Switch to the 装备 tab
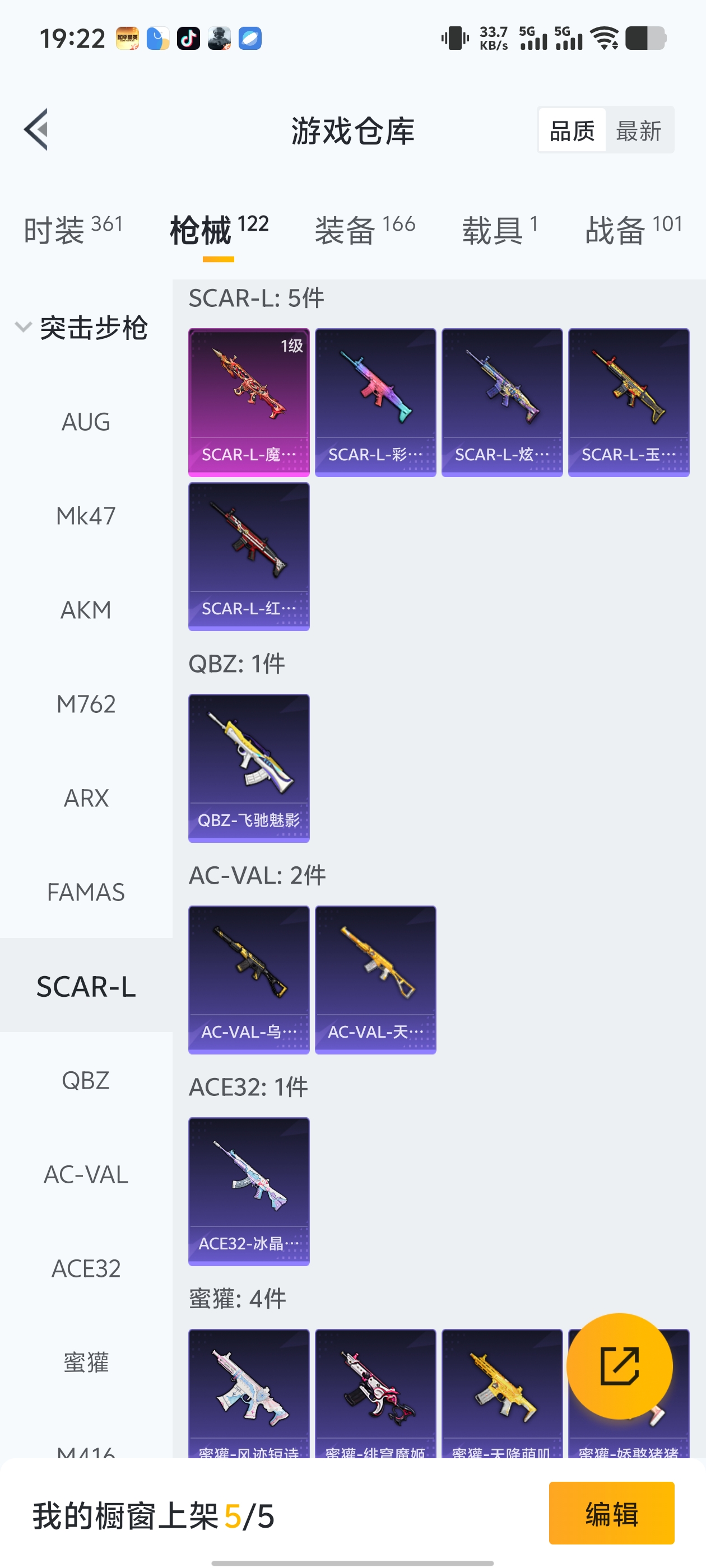The height and width of the screenshot is (1568, 706). point(364,230)
